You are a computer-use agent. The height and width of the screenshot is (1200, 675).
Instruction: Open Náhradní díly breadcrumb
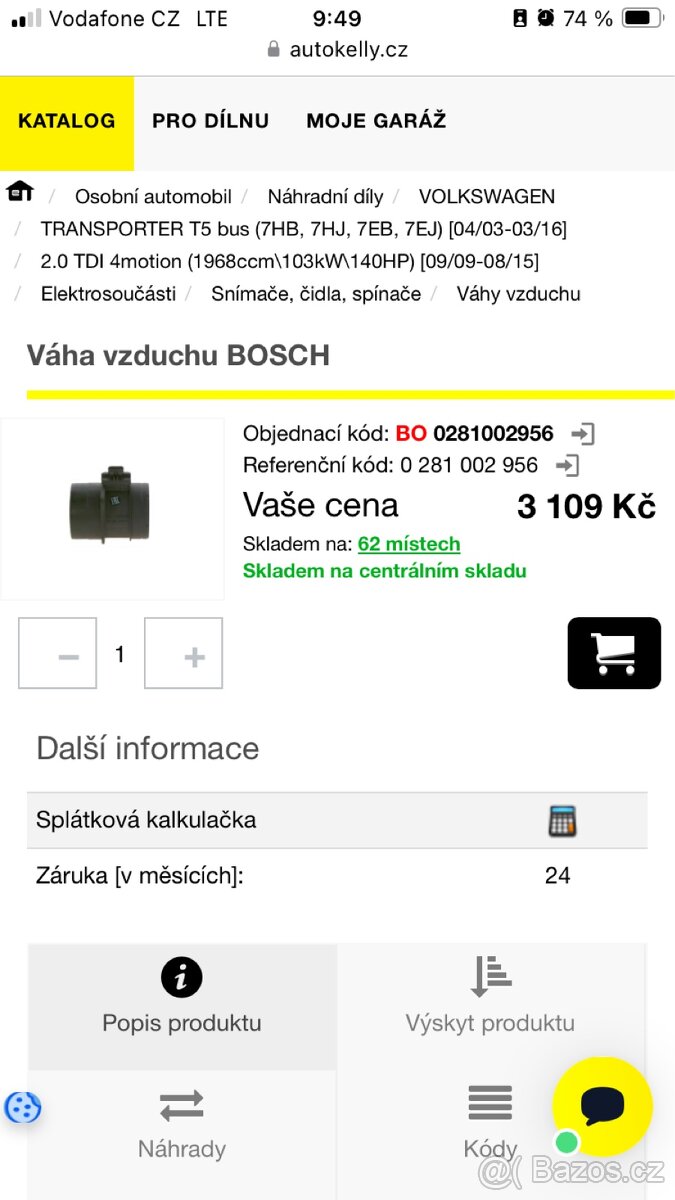[325, 197]
